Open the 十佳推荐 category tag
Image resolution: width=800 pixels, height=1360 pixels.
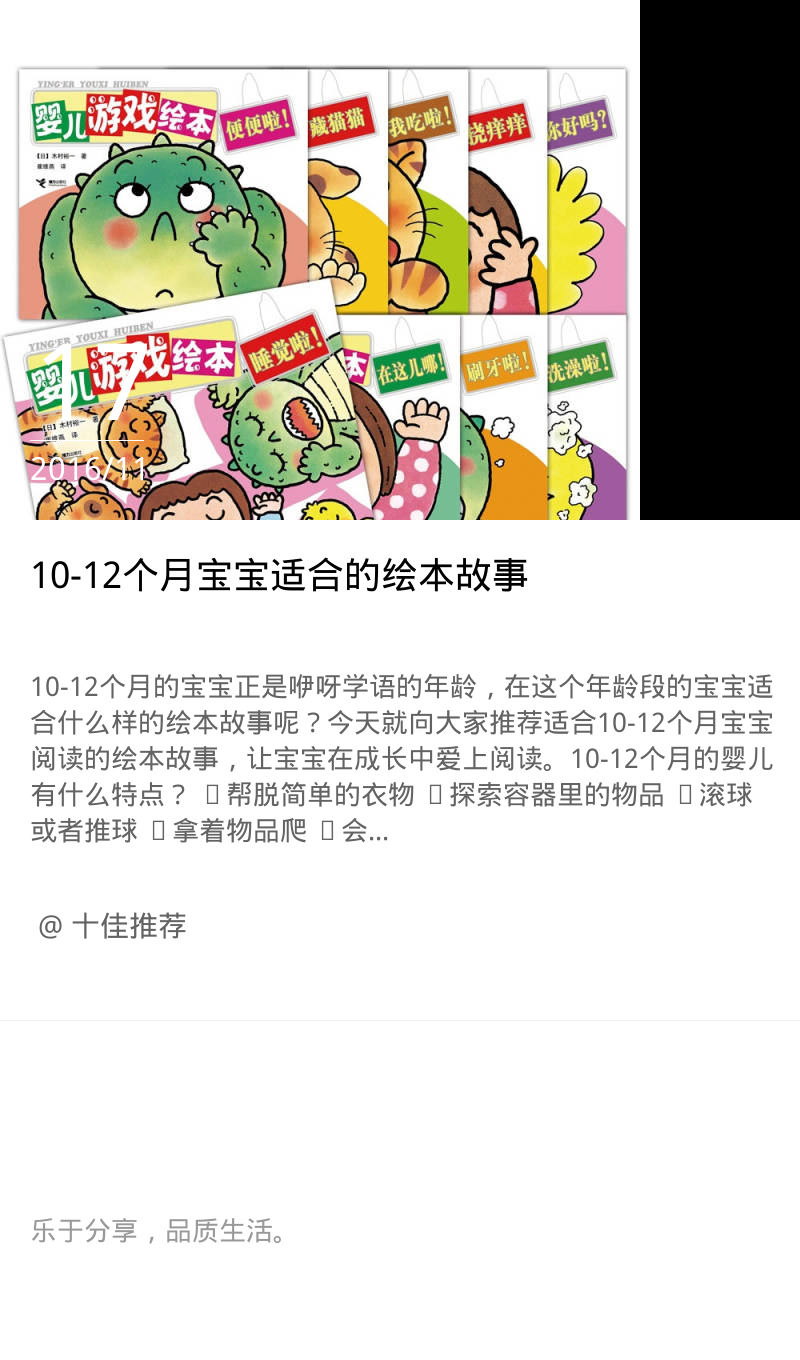(112, 926)
